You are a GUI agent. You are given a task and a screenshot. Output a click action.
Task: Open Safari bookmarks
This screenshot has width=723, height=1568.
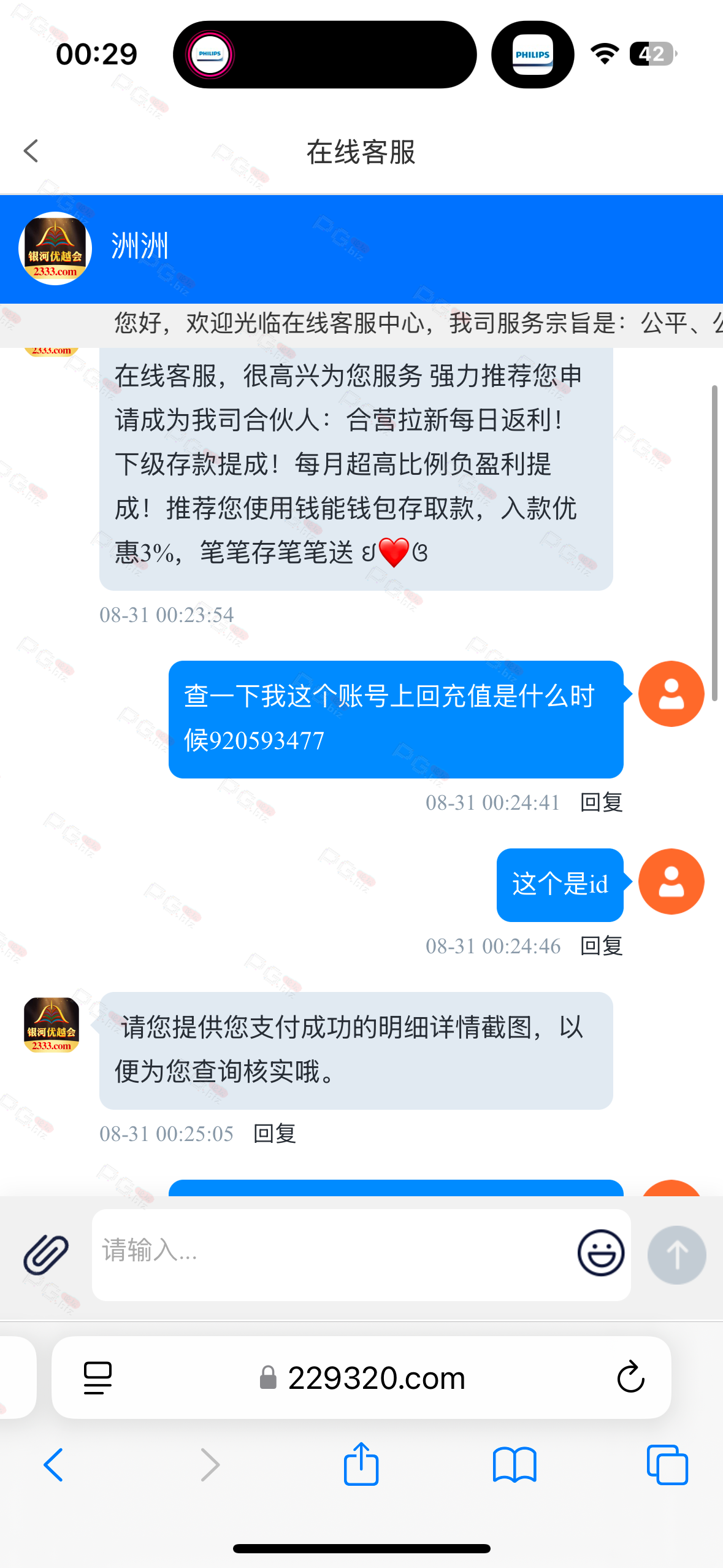[515, 1465]
